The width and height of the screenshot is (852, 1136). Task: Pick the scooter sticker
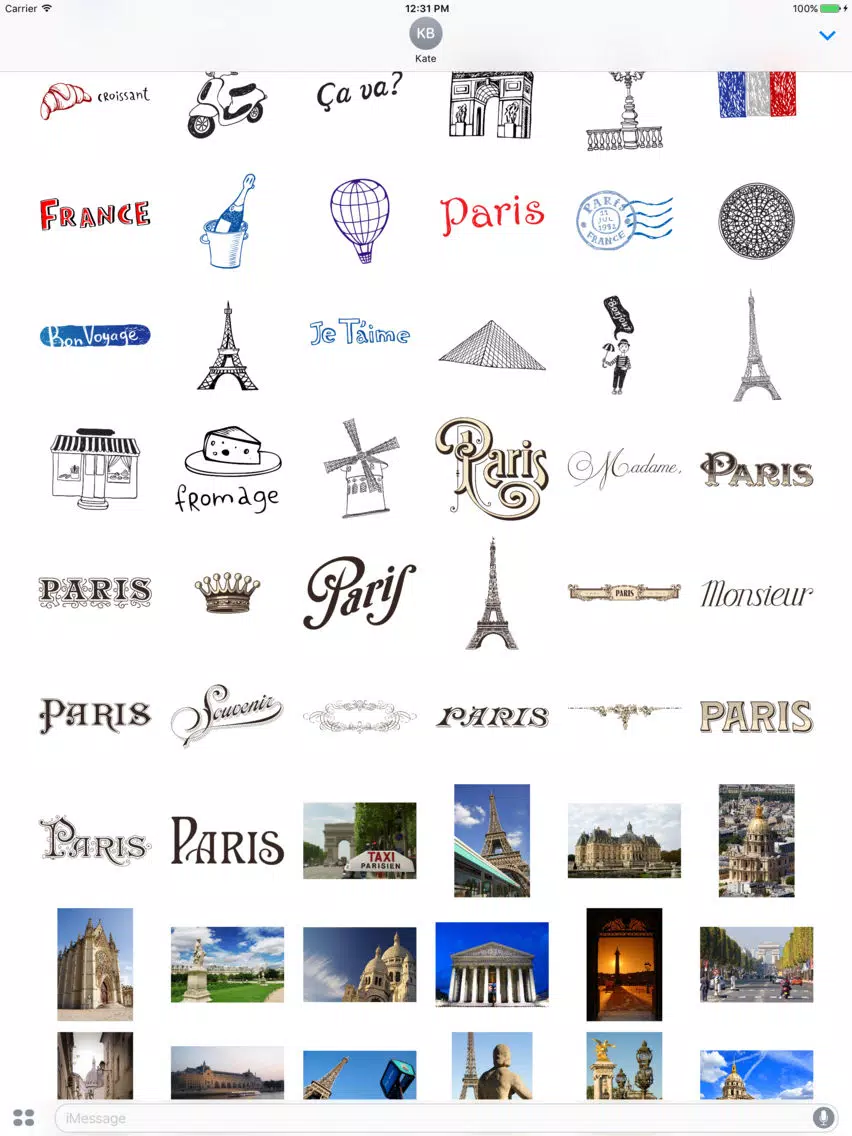(227, 104)
